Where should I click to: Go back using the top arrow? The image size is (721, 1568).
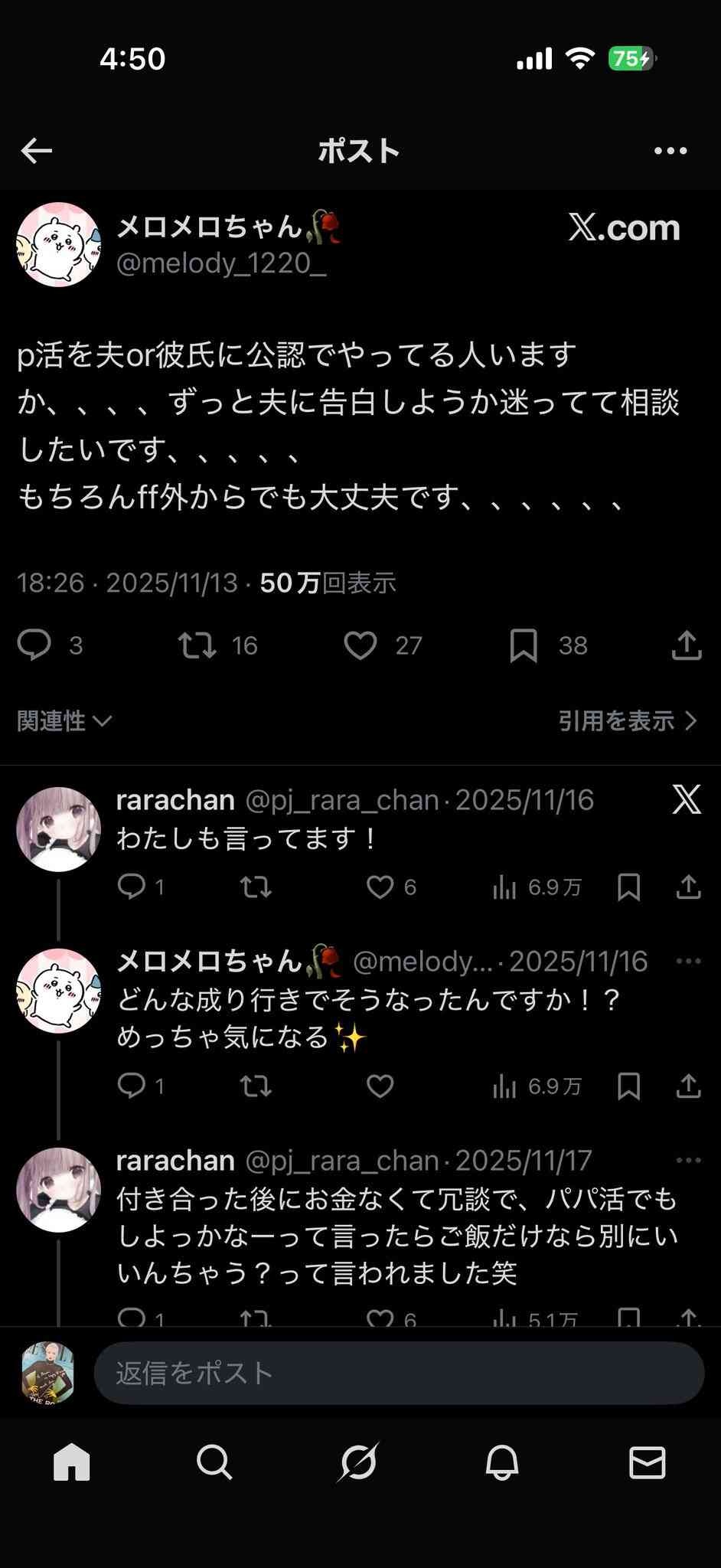(36, 151)
